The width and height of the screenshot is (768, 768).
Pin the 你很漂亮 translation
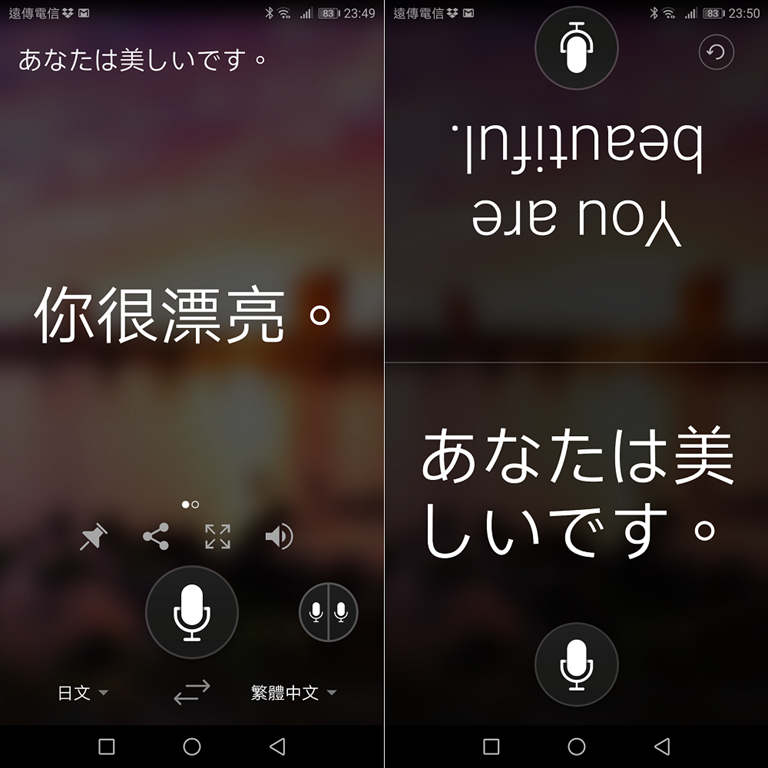93,537
